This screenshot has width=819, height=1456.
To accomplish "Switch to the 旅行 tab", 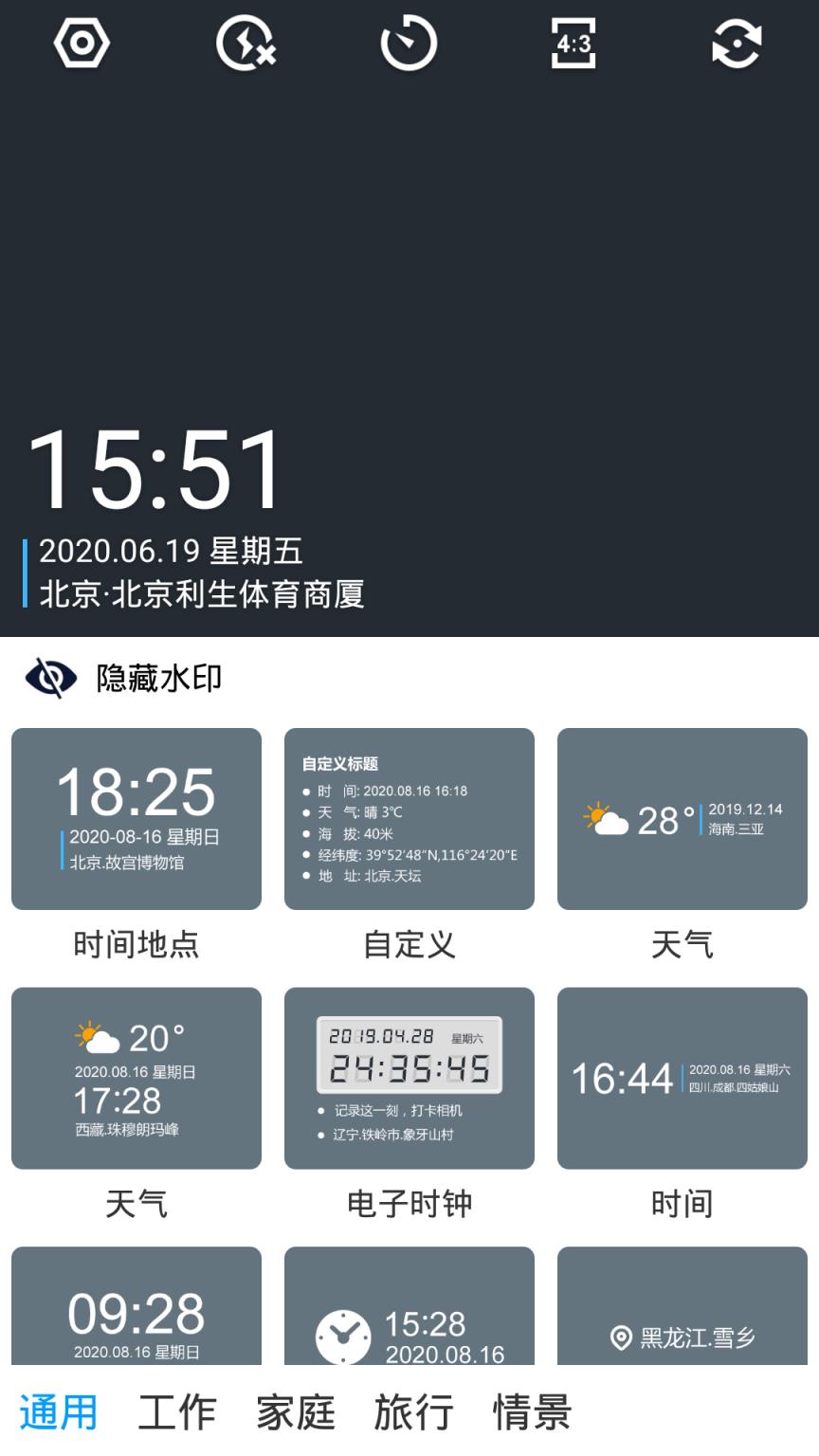I will (415, 1411).
